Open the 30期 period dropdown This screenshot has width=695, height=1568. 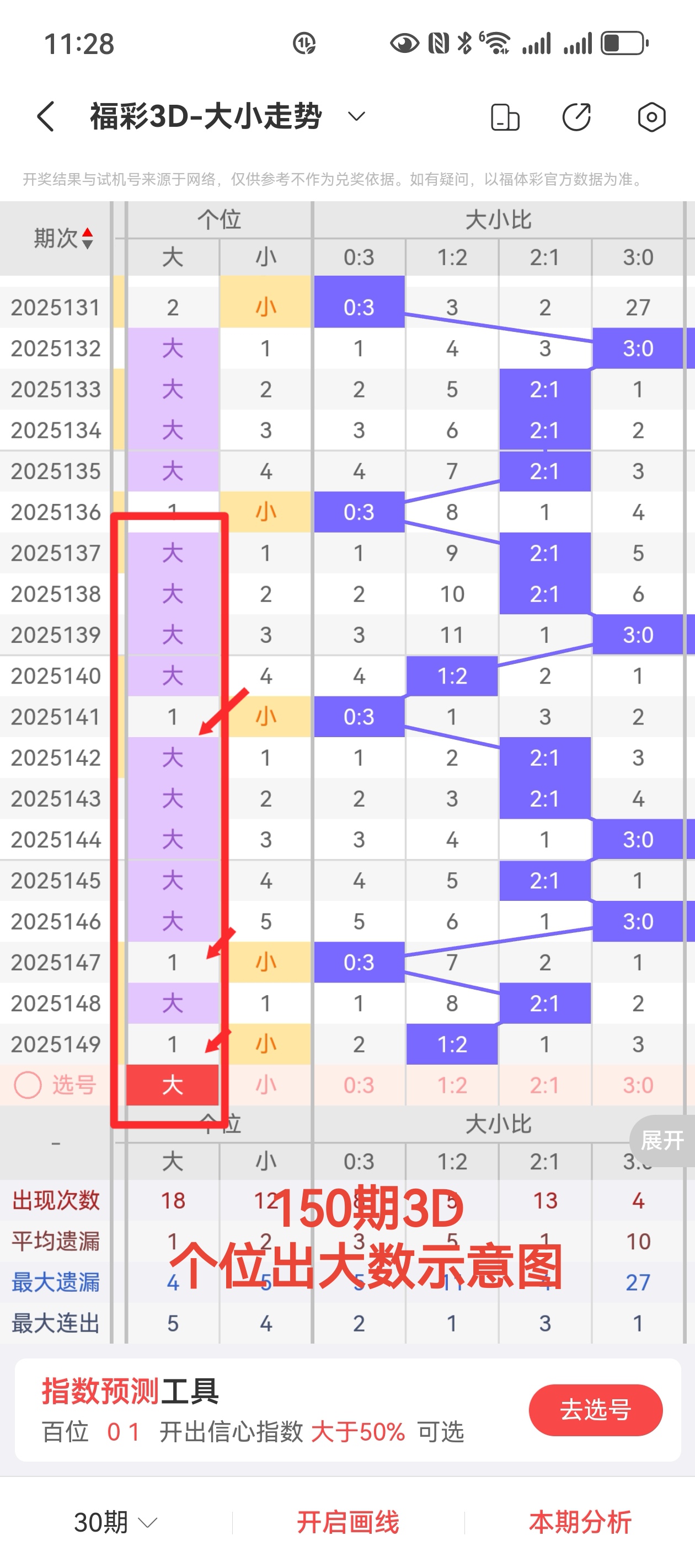tap(115, 1522)
